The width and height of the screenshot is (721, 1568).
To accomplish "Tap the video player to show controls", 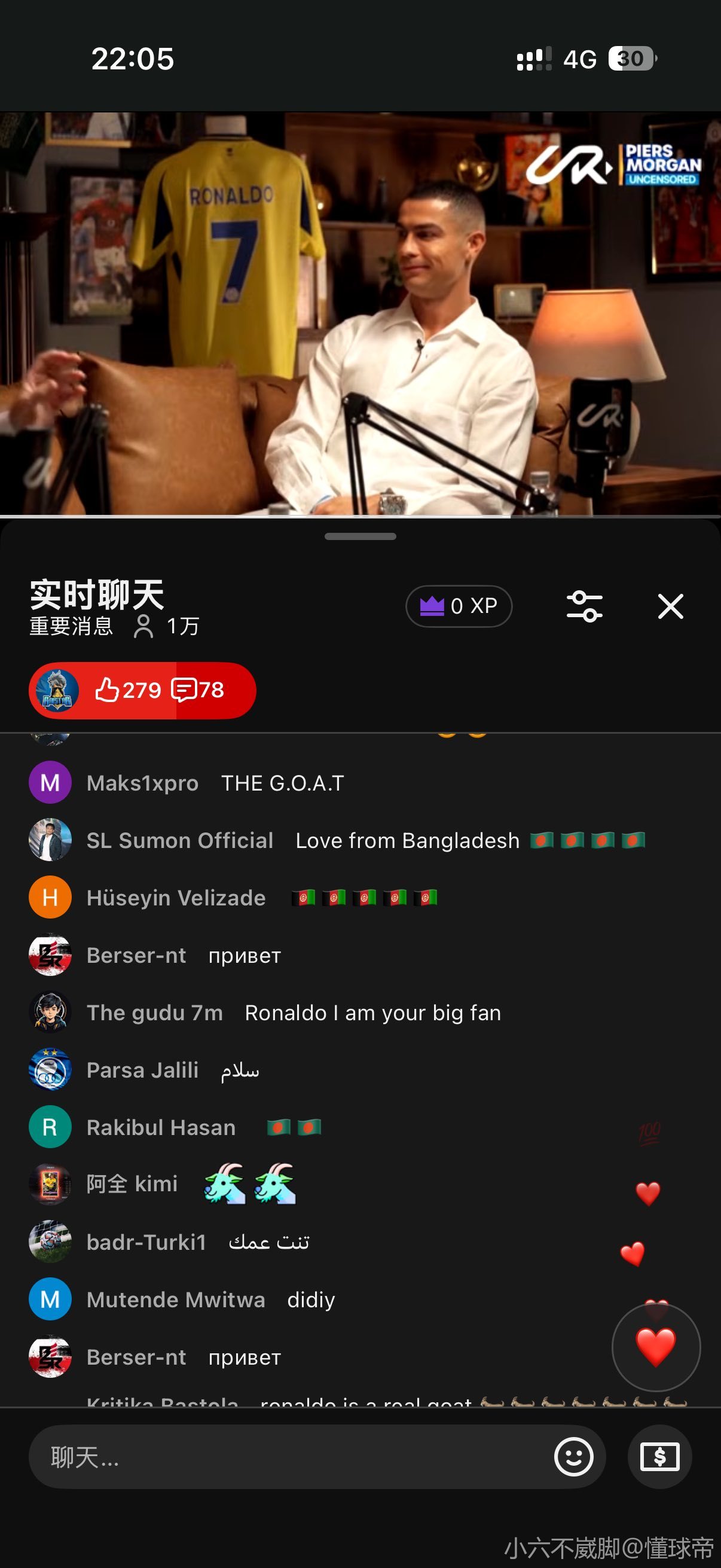I will tap(360, 313).
